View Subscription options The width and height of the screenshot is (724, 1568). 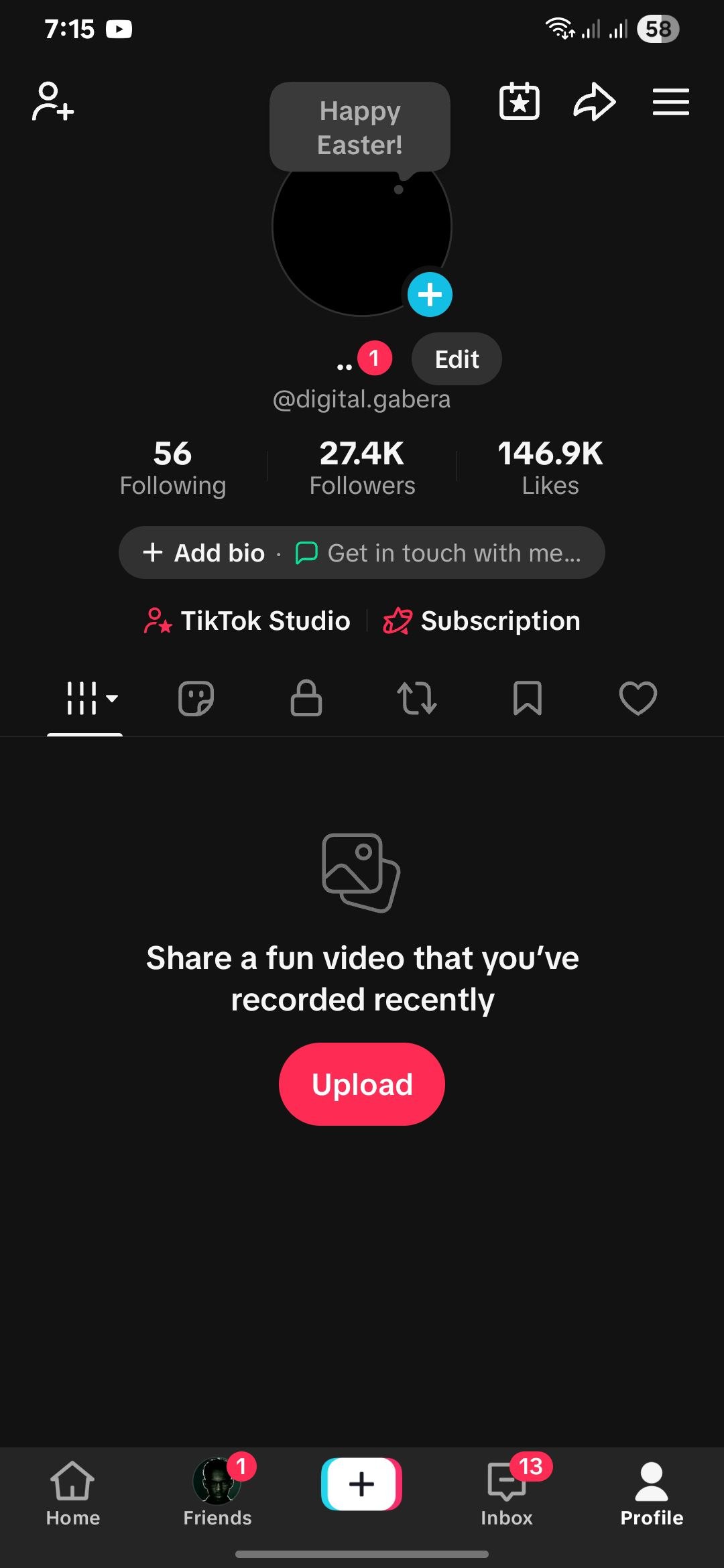(x=482, y=620)
